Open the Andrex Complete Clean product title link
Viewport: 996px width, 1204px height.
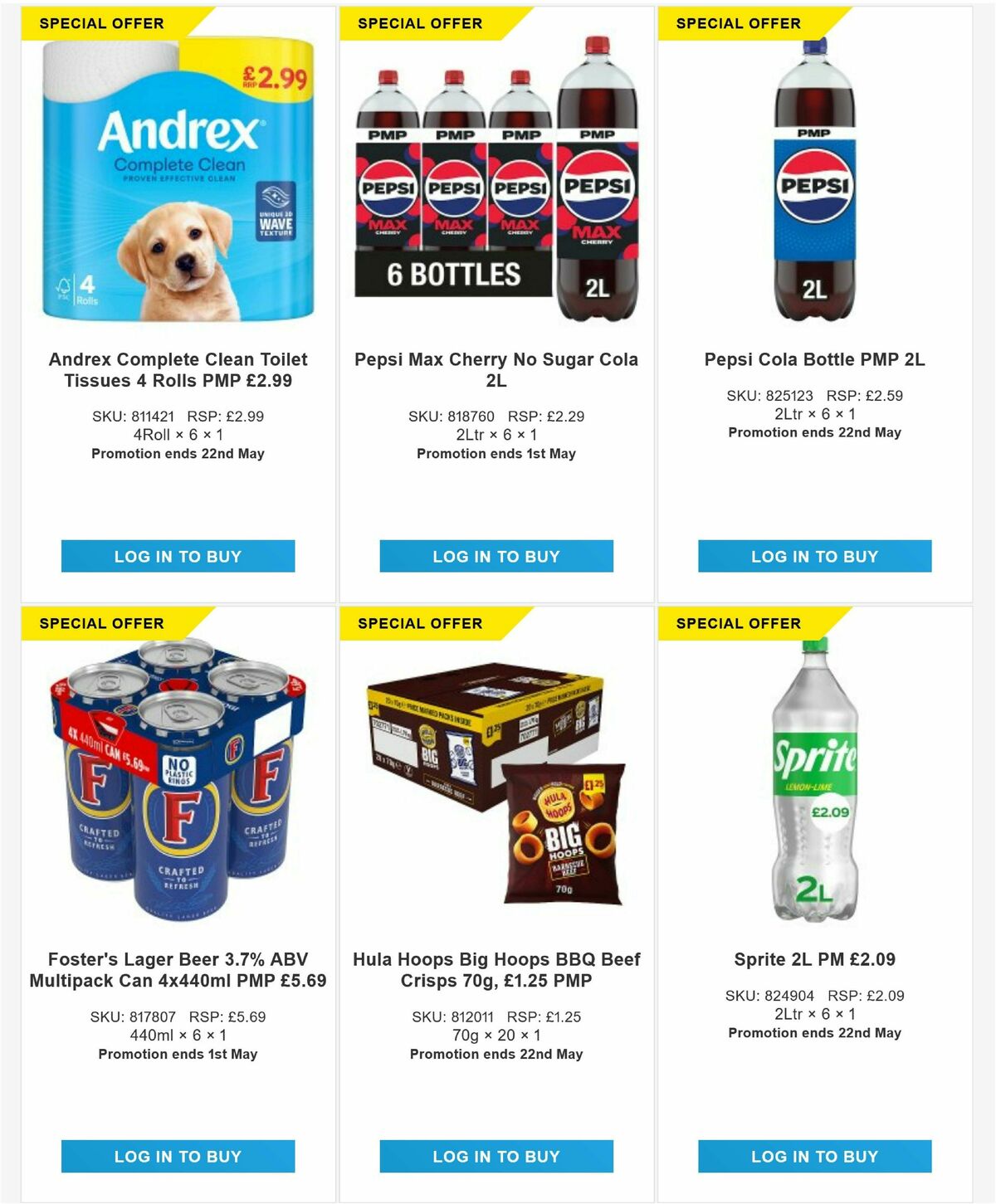[178, 371]
